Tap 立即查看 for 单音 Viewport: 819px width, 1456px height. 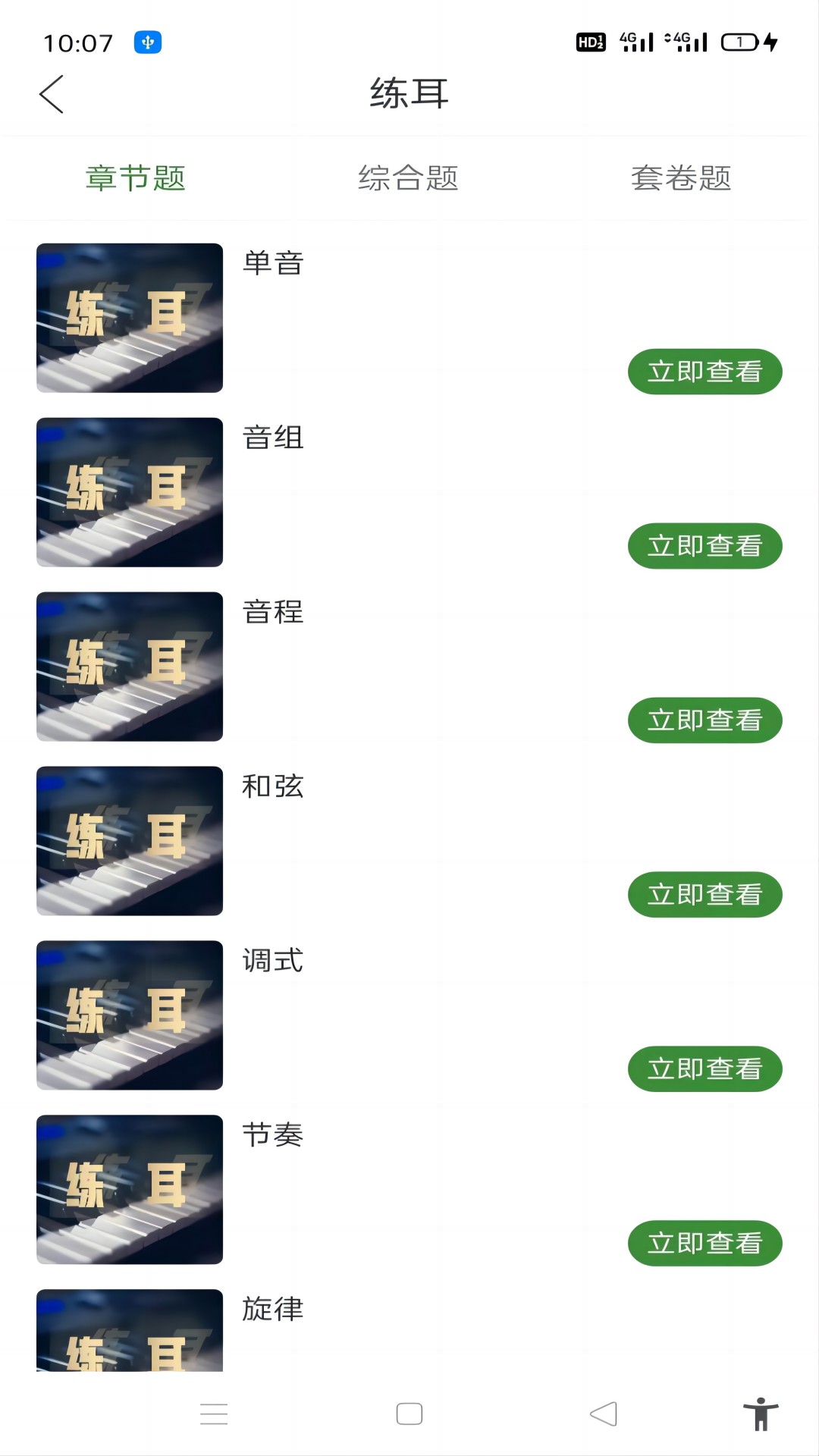click(704, 372)
